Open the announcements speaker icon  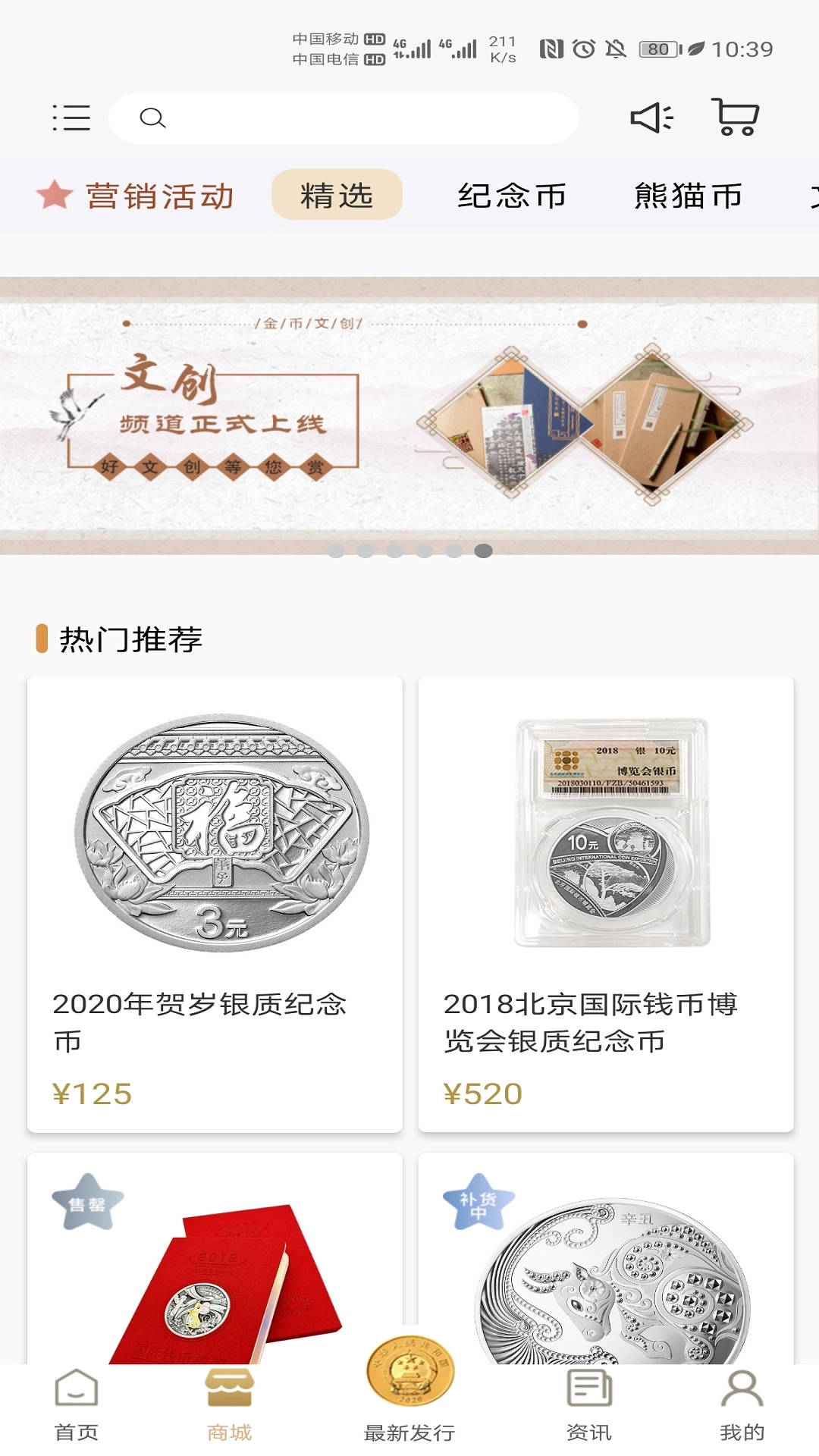tap(651, 118)
